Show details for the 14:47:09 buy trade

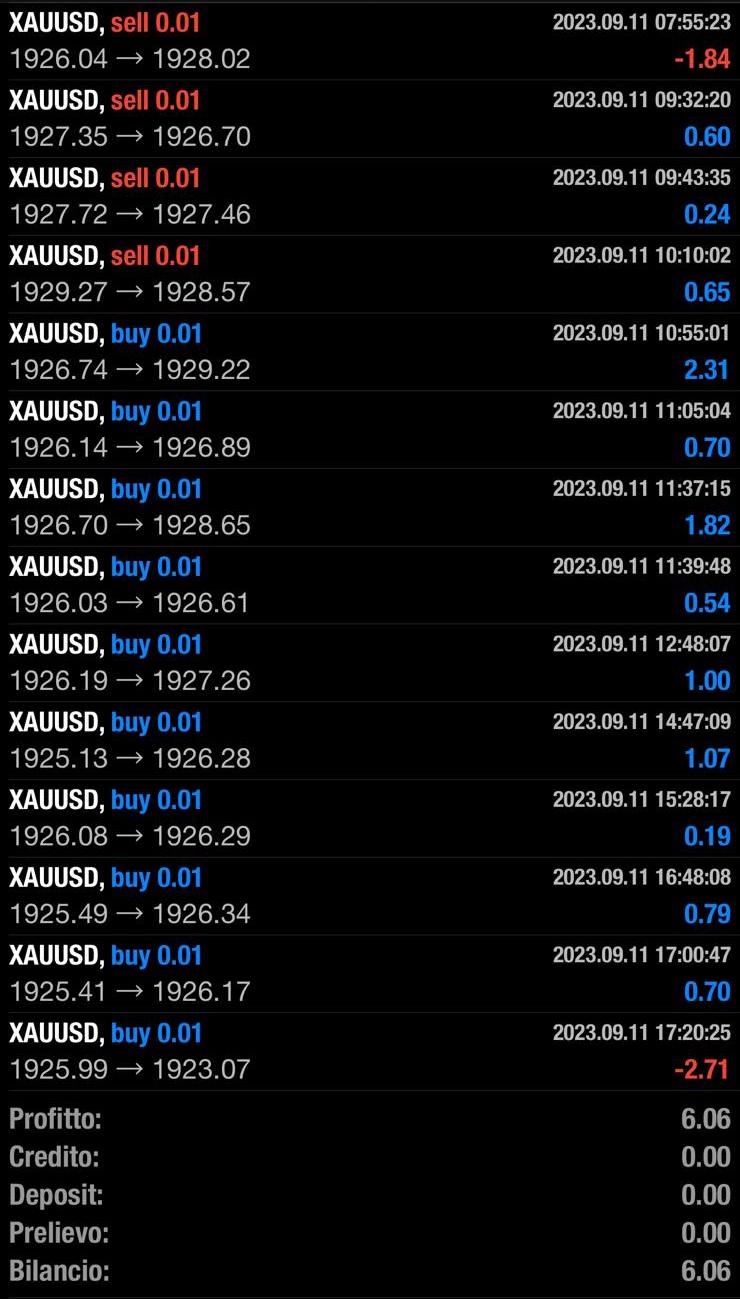tap(370, 741)
